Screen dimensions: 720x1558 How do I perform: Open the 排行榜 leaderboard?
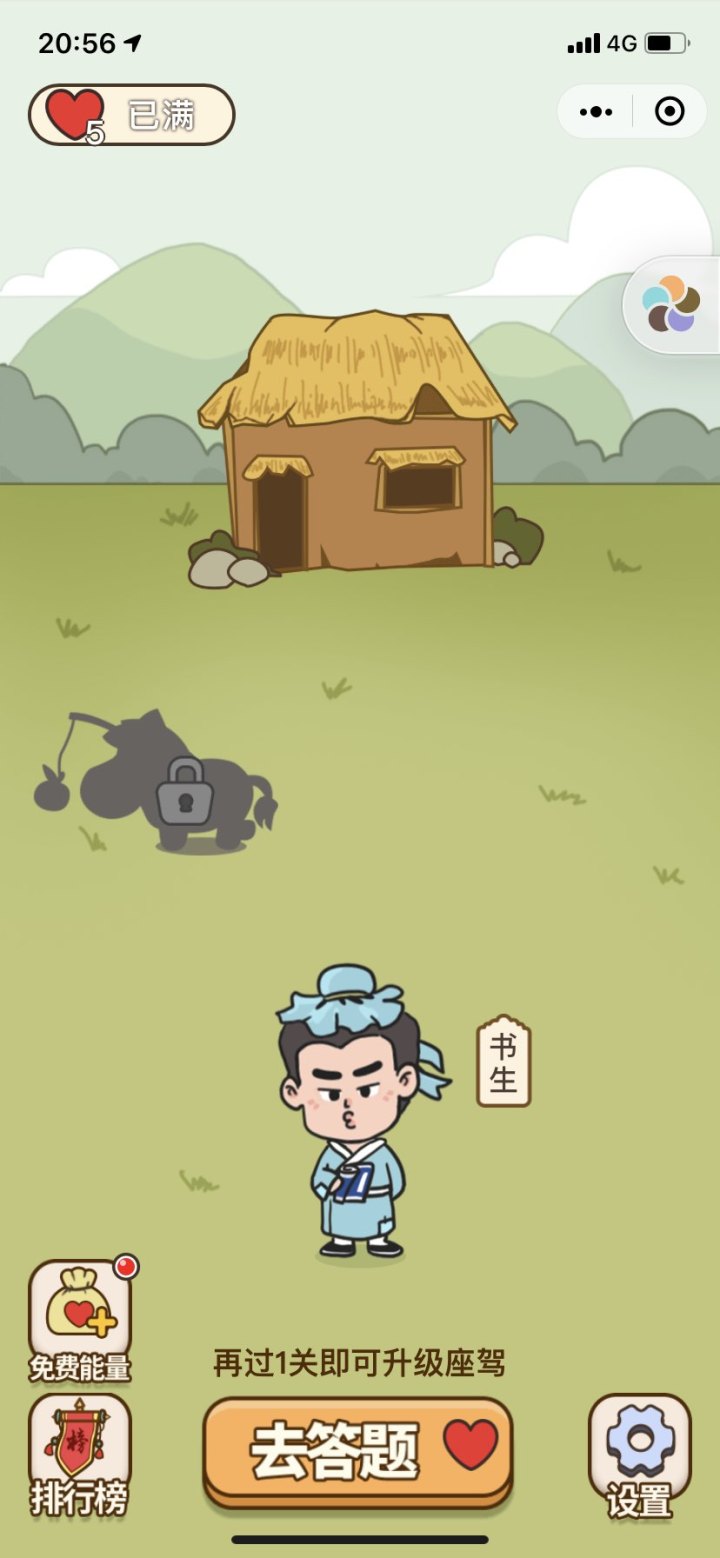80,1452
